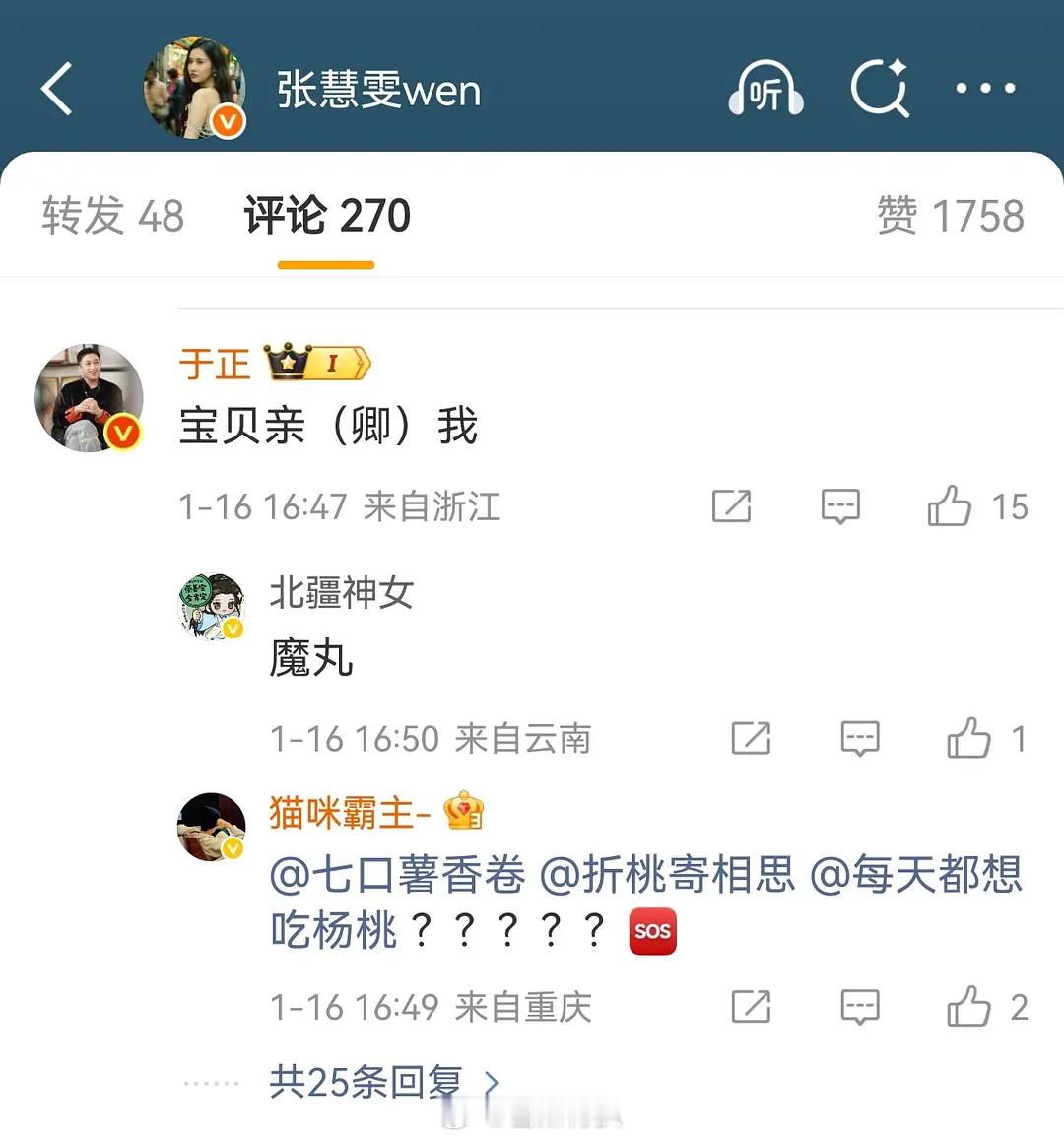Tap the crown membership badge beside 于正

click(317, 363)
